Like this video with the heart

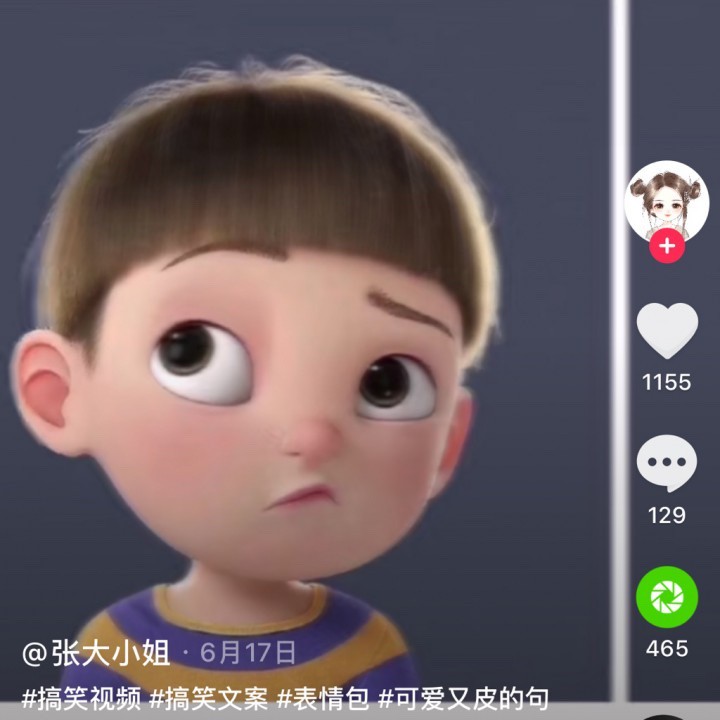coord(667,331)
